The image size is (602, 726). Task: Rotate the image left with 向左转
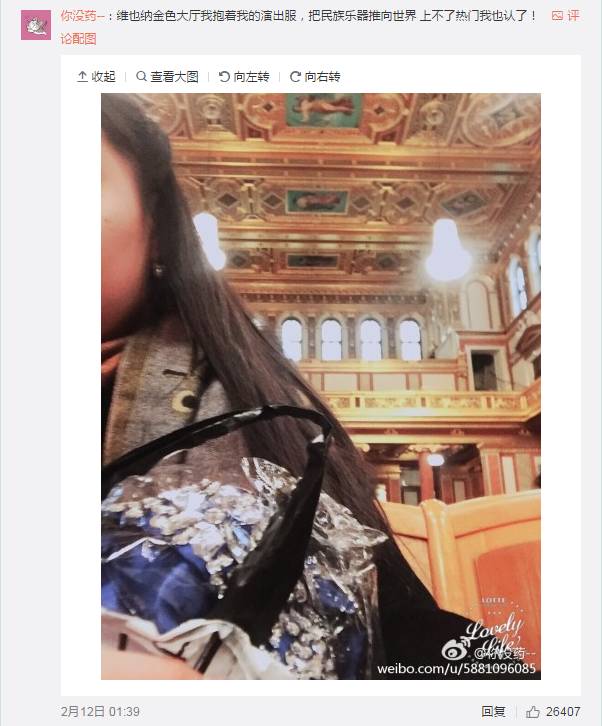tap(244, 76)
